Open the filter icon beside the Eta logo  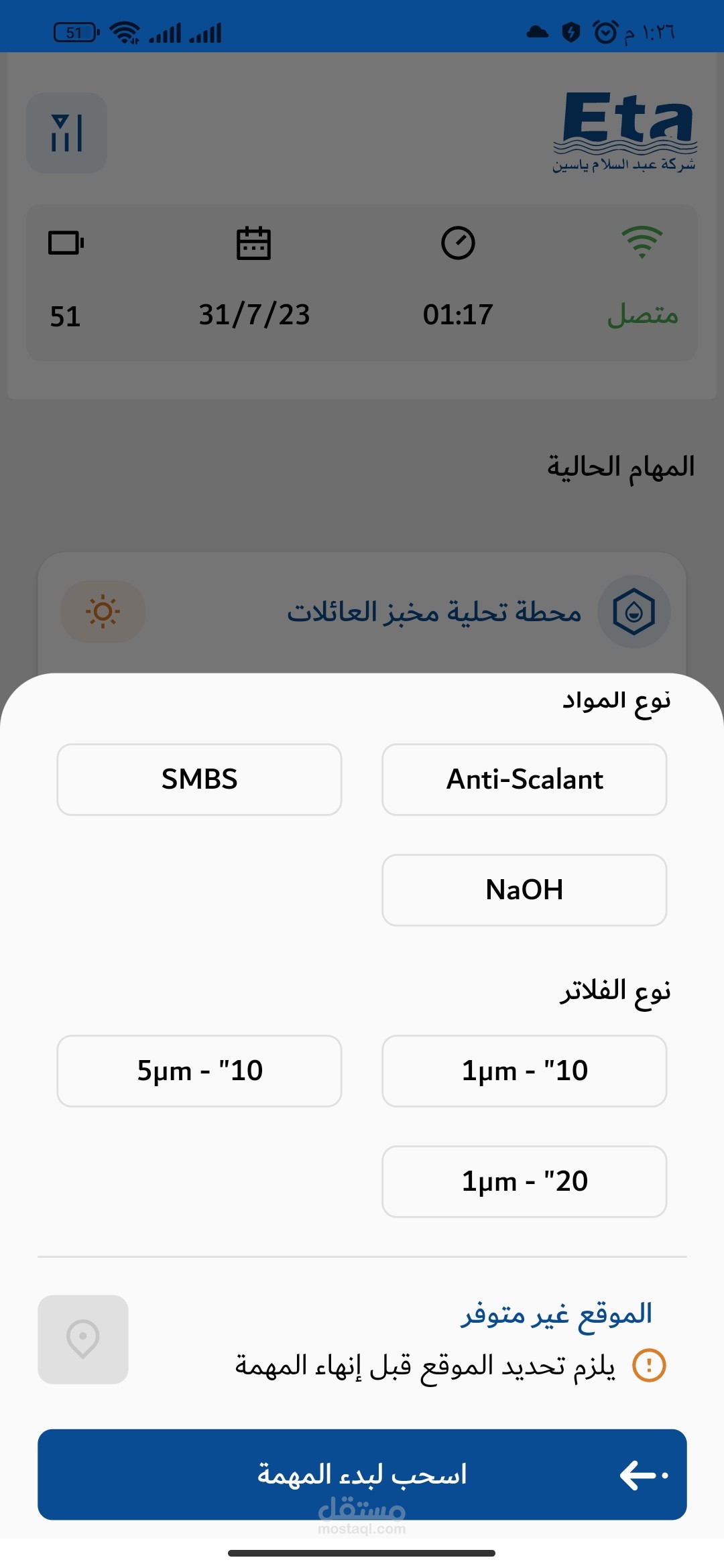pos(66,133)
